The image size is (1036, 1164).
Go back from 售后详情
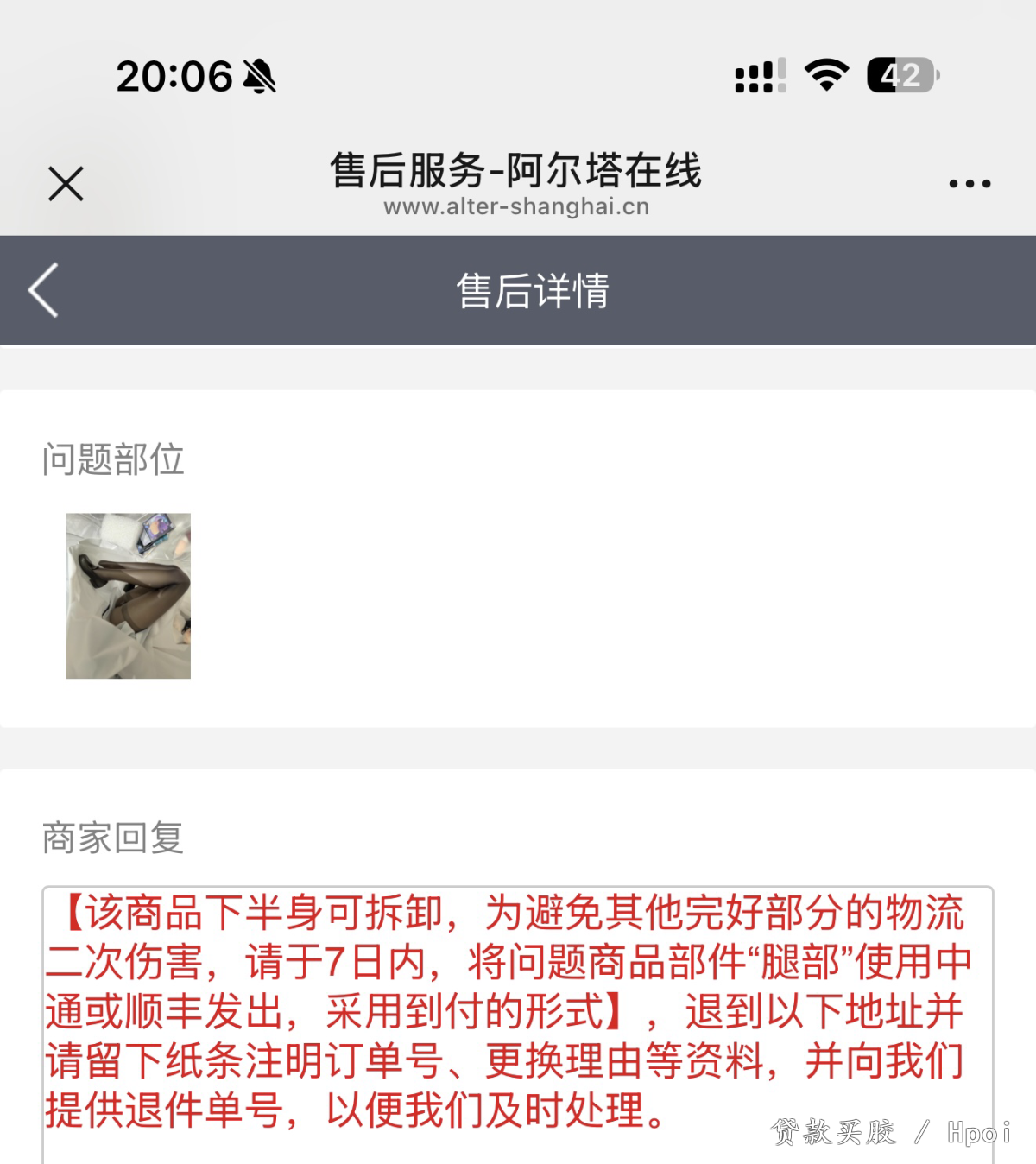[x=43, y=290]
